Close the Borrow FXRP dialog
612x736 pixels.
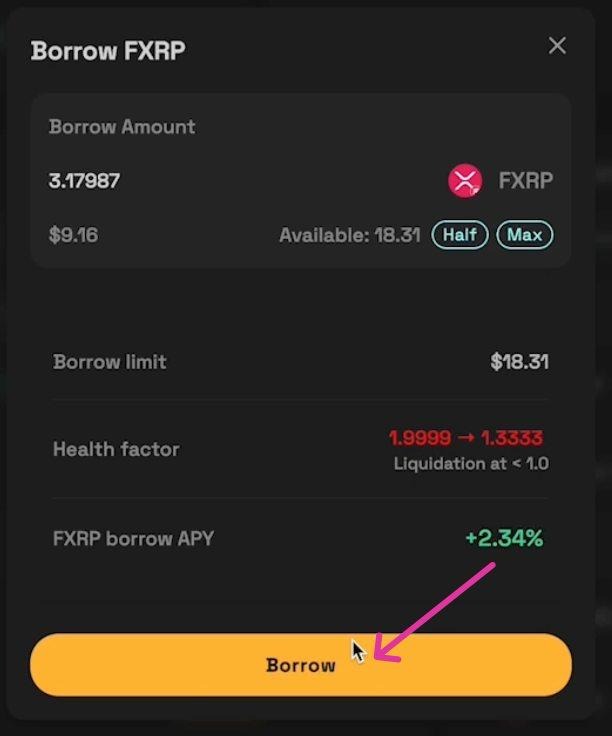click(x=557, y=46)
